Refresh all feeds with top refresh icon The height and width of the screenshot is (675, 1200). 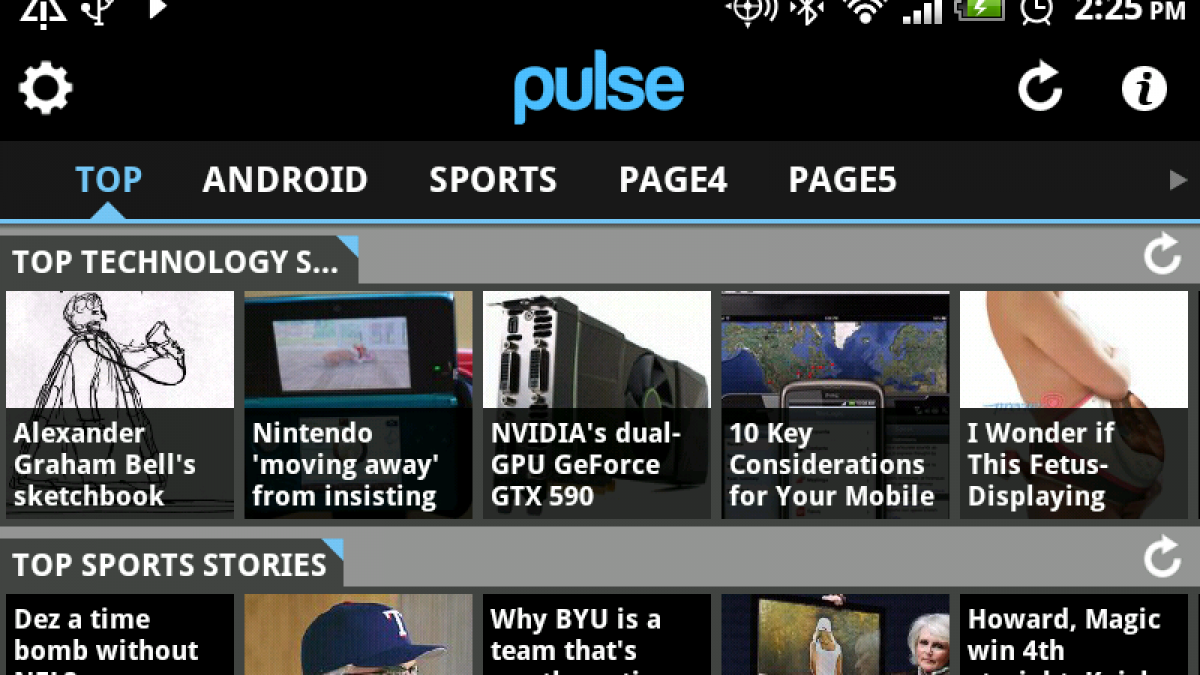pyautogui.click(x=1040, y=89)
